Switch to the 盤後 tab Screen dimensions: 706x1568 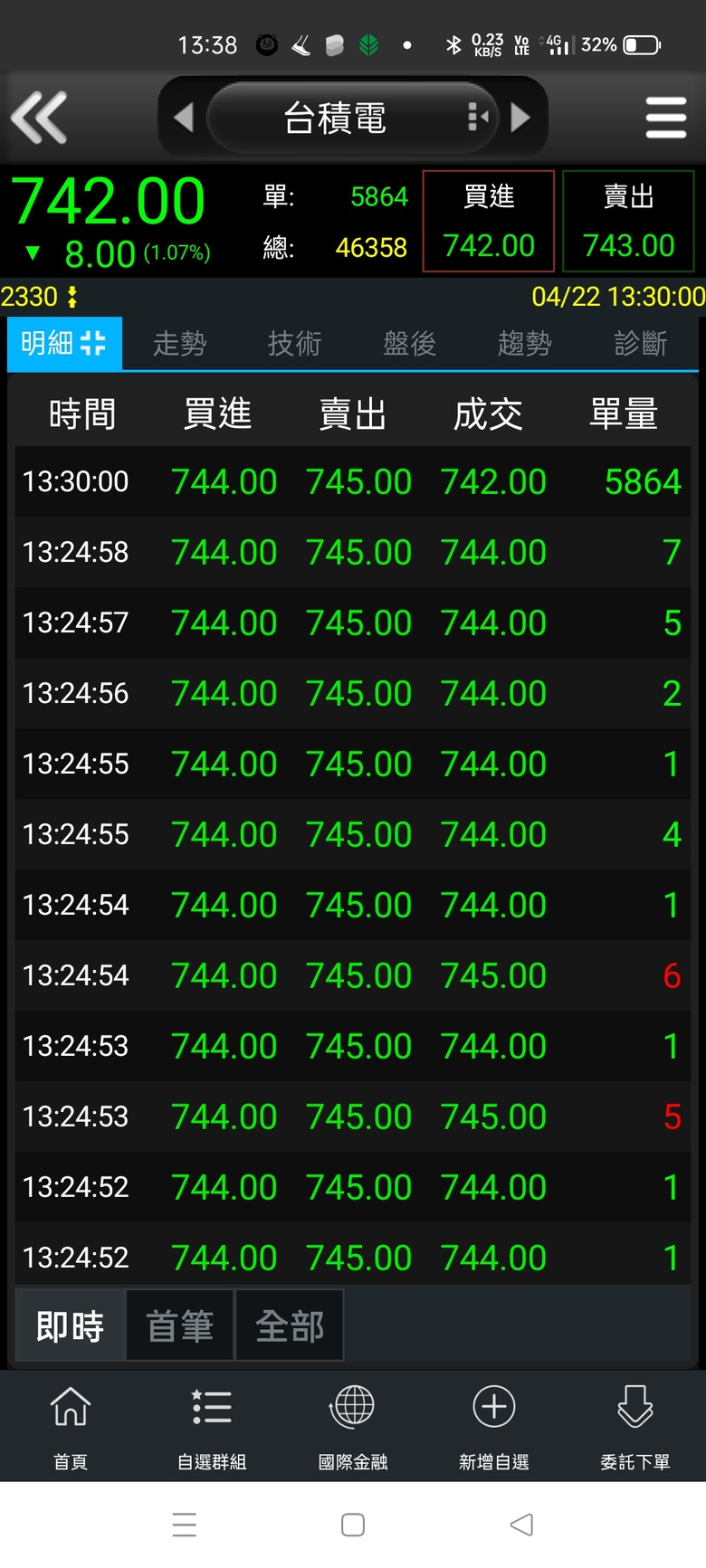[x=409, y=343]
